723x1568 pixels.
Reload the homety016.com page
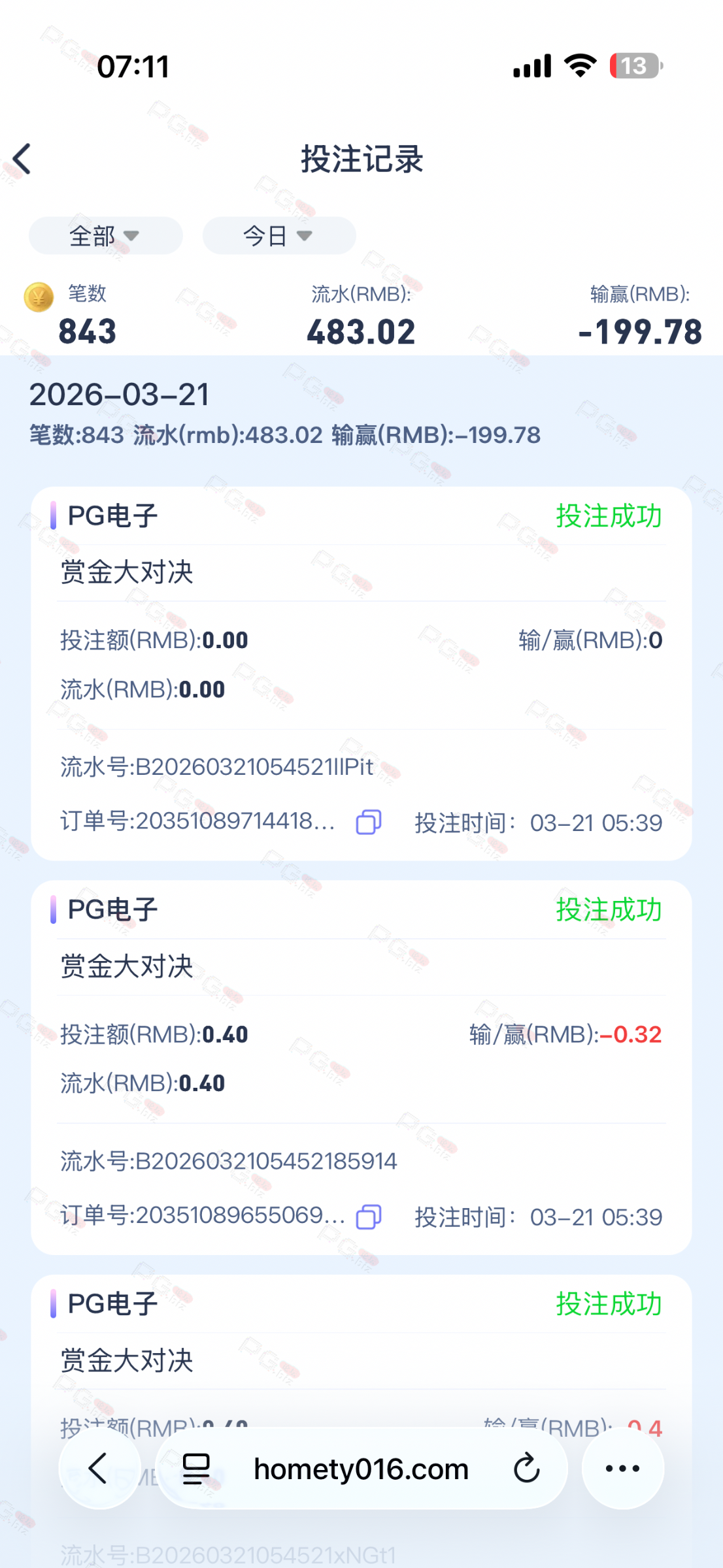526,1469
